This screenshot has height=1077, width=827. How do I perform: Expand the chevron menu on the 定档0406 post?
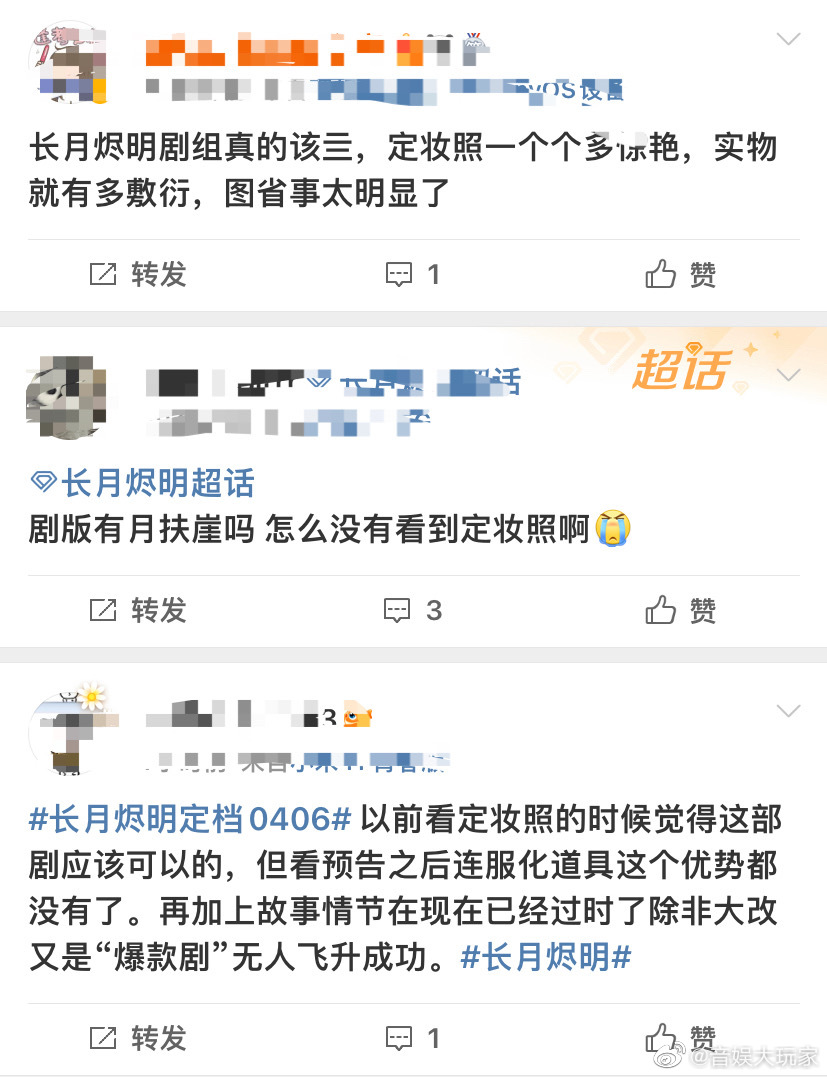[789, 711]
